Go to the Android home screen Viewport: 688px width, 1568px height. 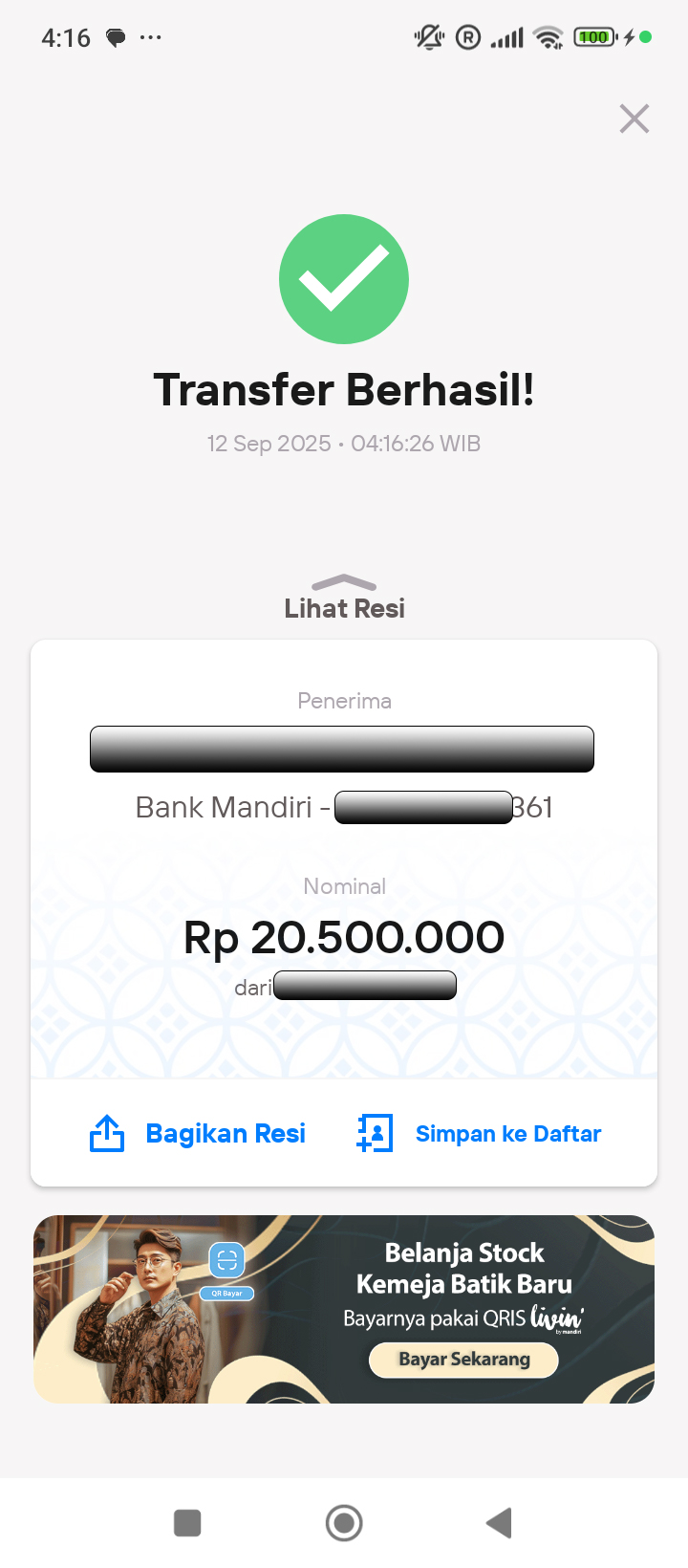point(344,1523)
